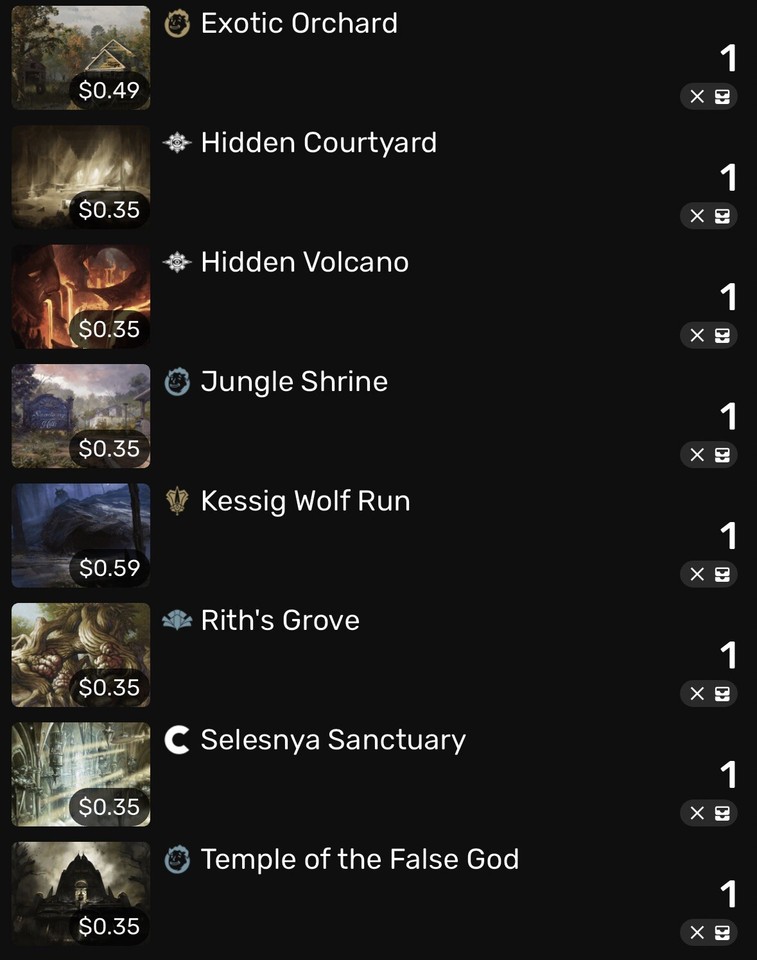Open Selesnya Sanctuary card details
This screenshot has width=757, height=960.
333,740
